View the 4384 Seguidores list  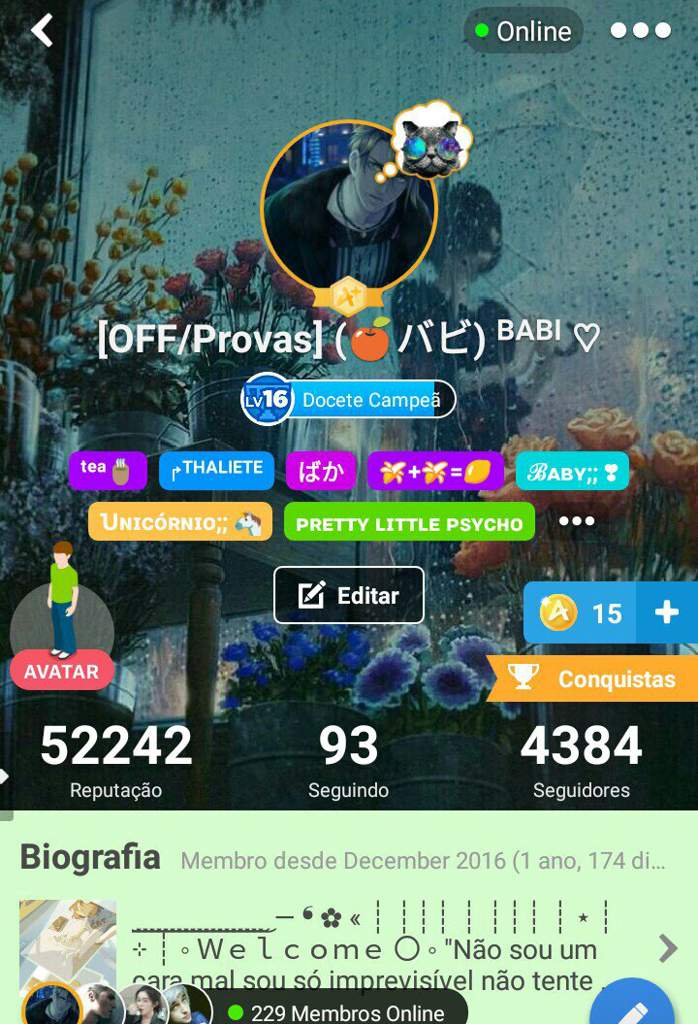tap(581, 760)
